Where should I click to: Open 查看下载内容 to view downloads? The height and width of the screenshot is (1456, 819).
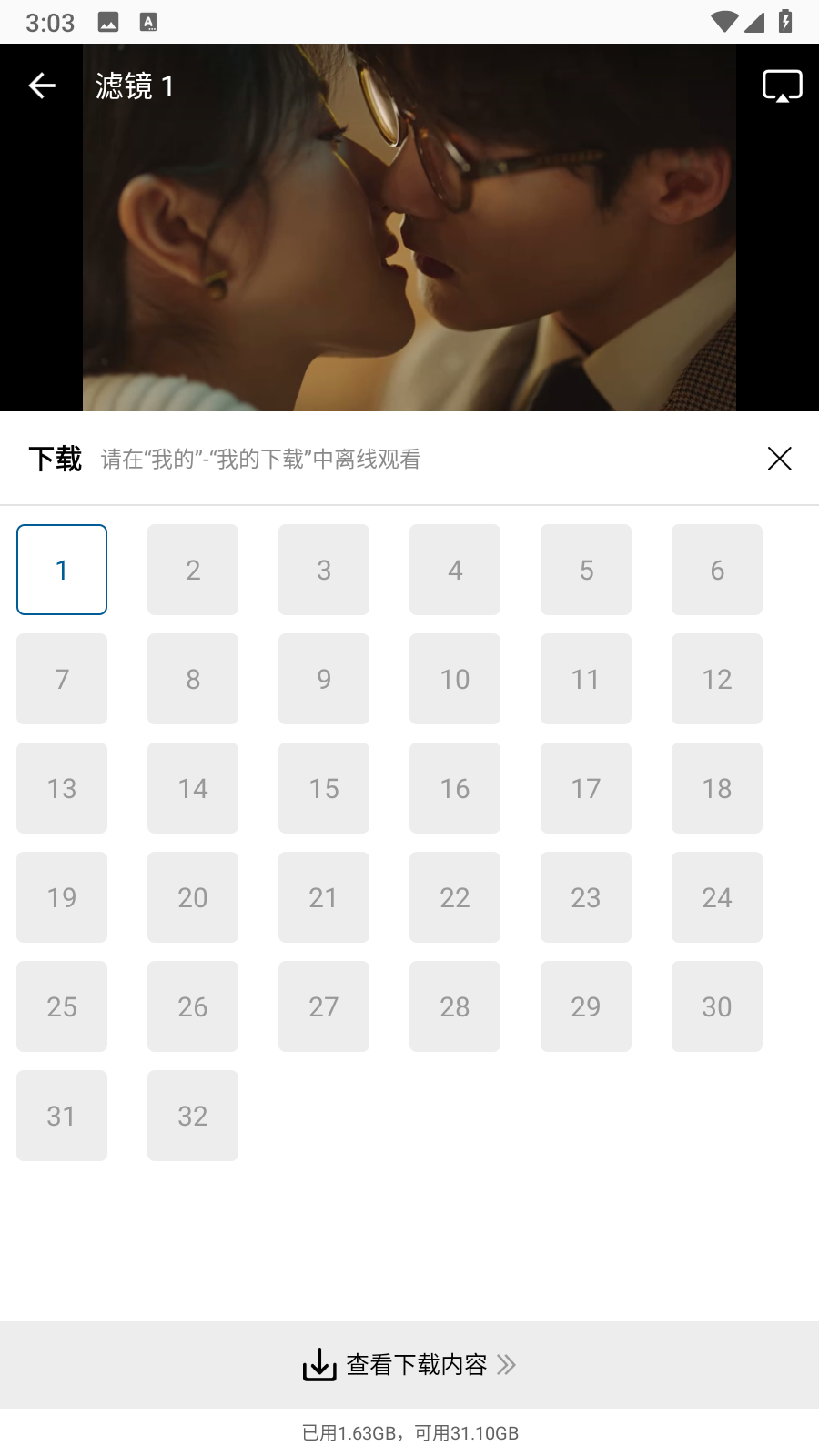[409, 1364]
